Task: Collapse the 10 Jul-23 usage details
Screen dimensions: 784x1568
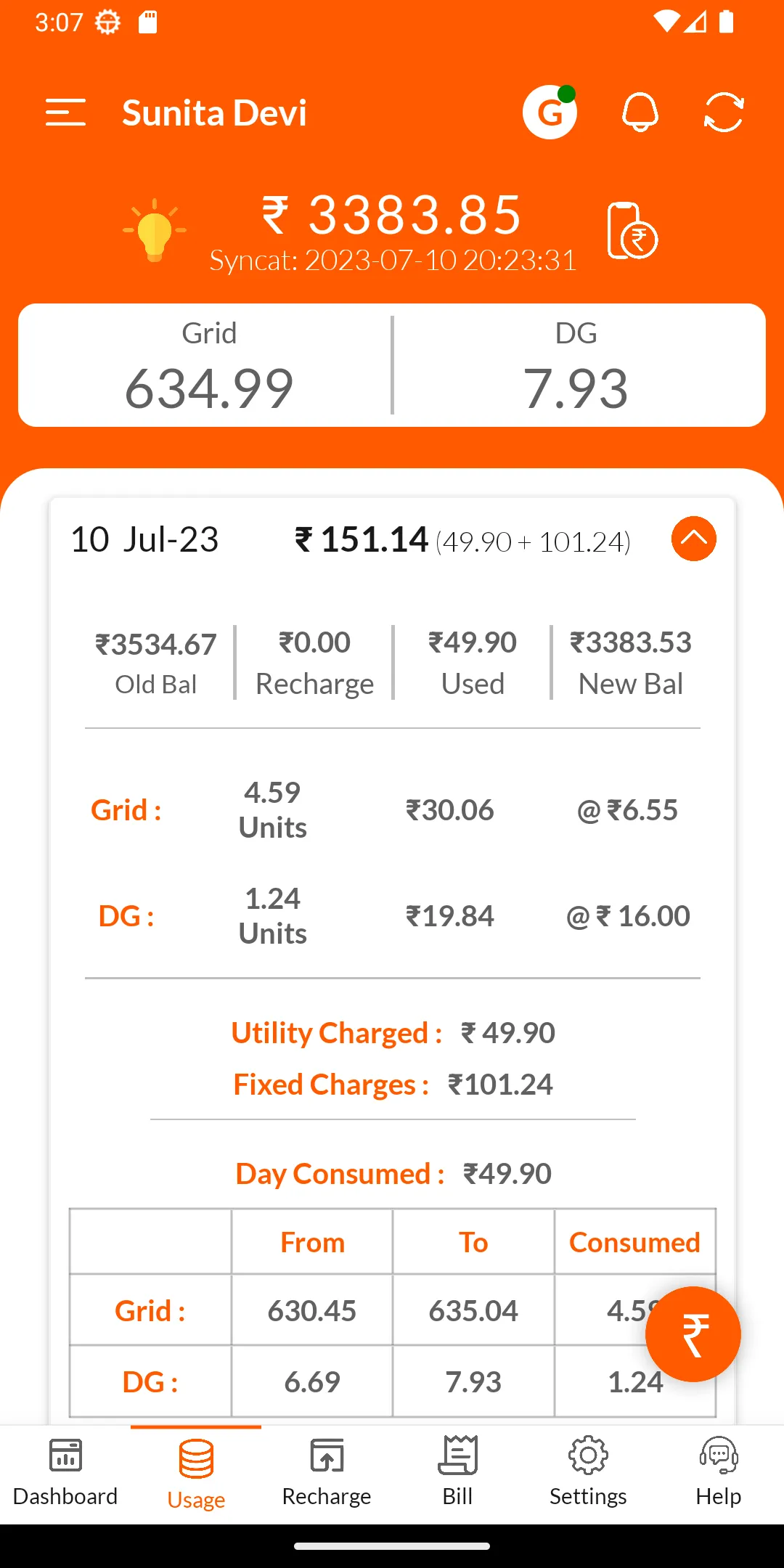Action: pos(693,538)
